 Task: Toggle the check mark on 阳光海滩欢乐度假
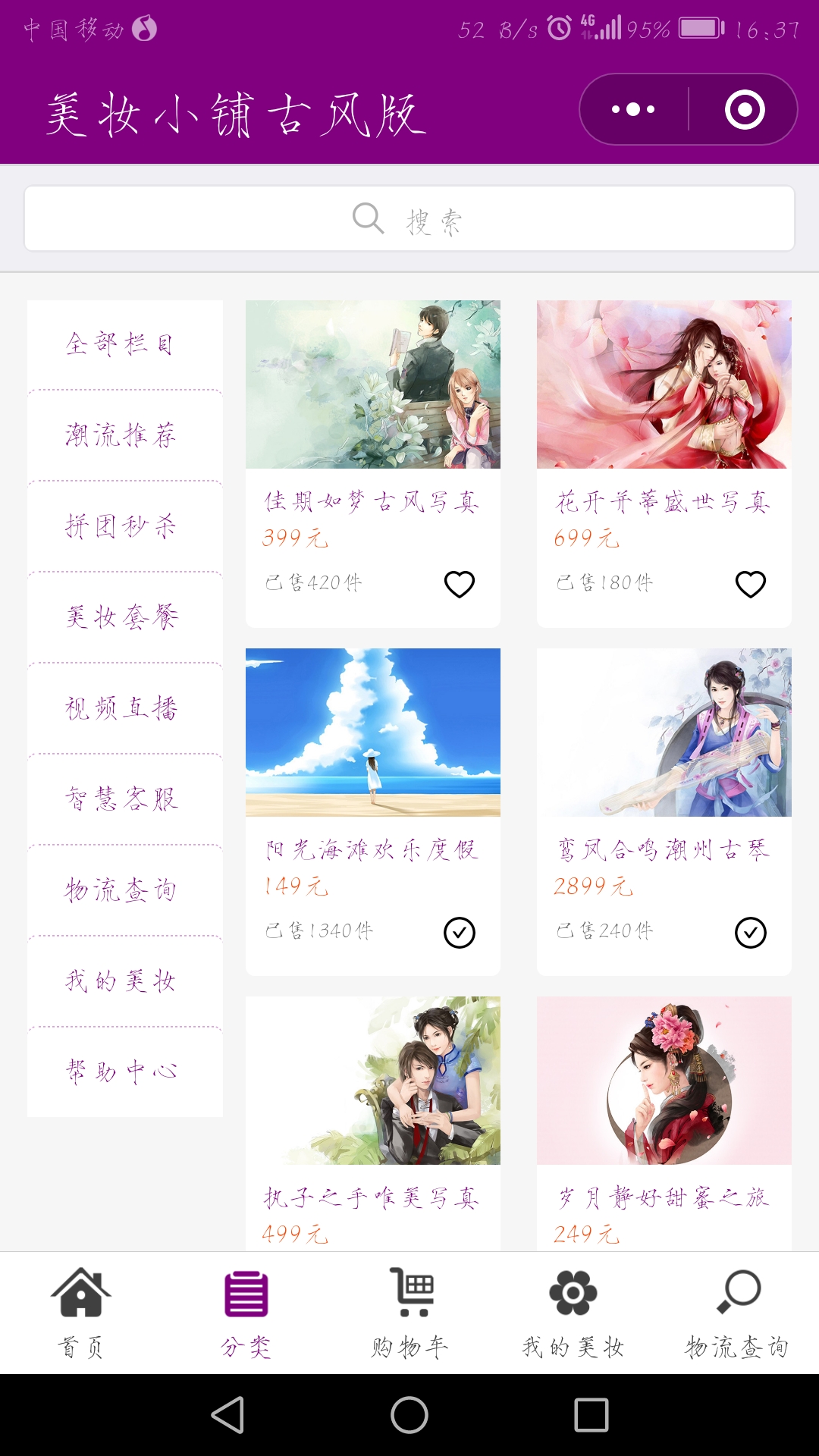click(460, 933)
